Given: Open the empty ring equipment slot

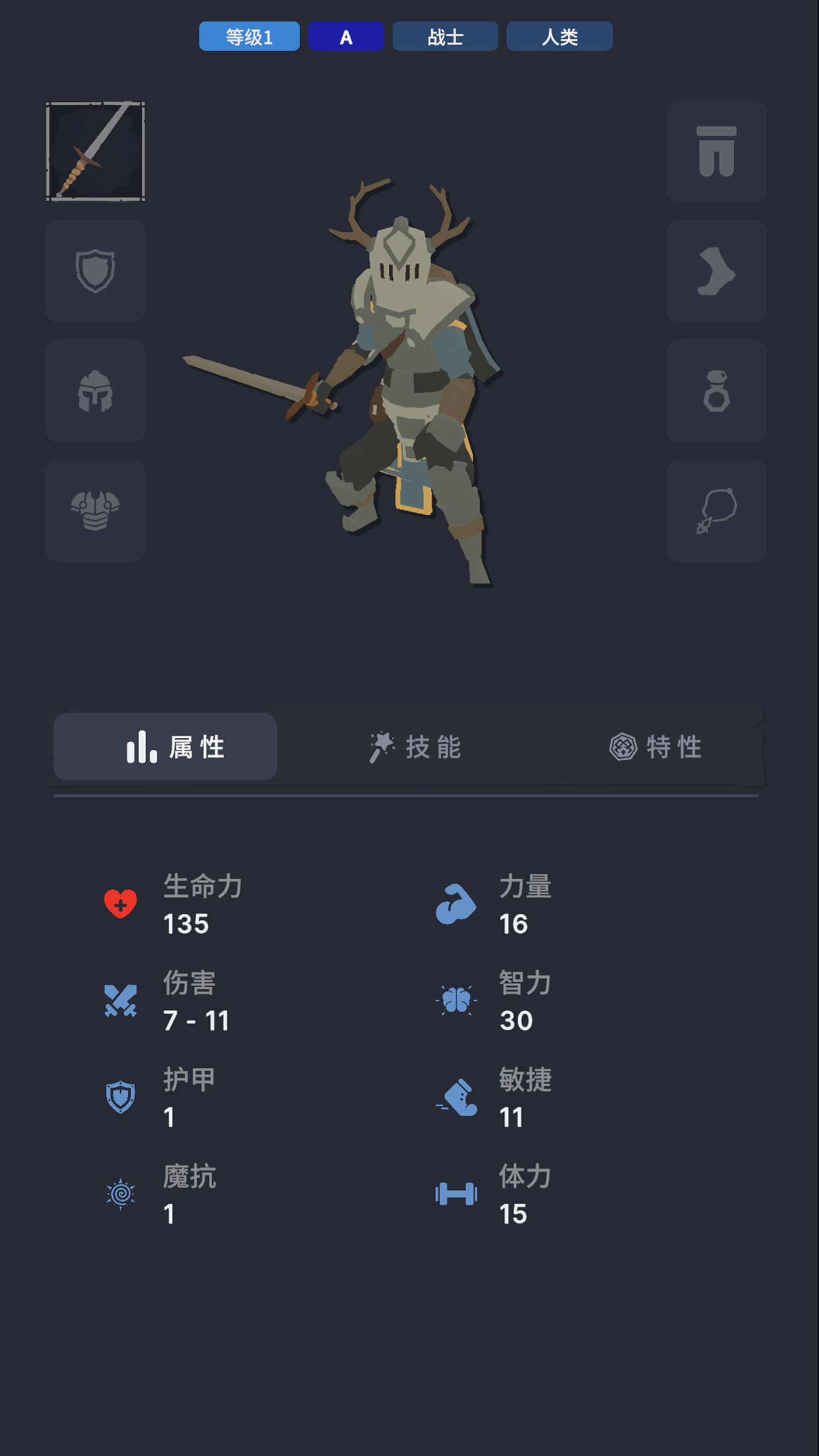Looking at the screenshot, I should 716,391.
